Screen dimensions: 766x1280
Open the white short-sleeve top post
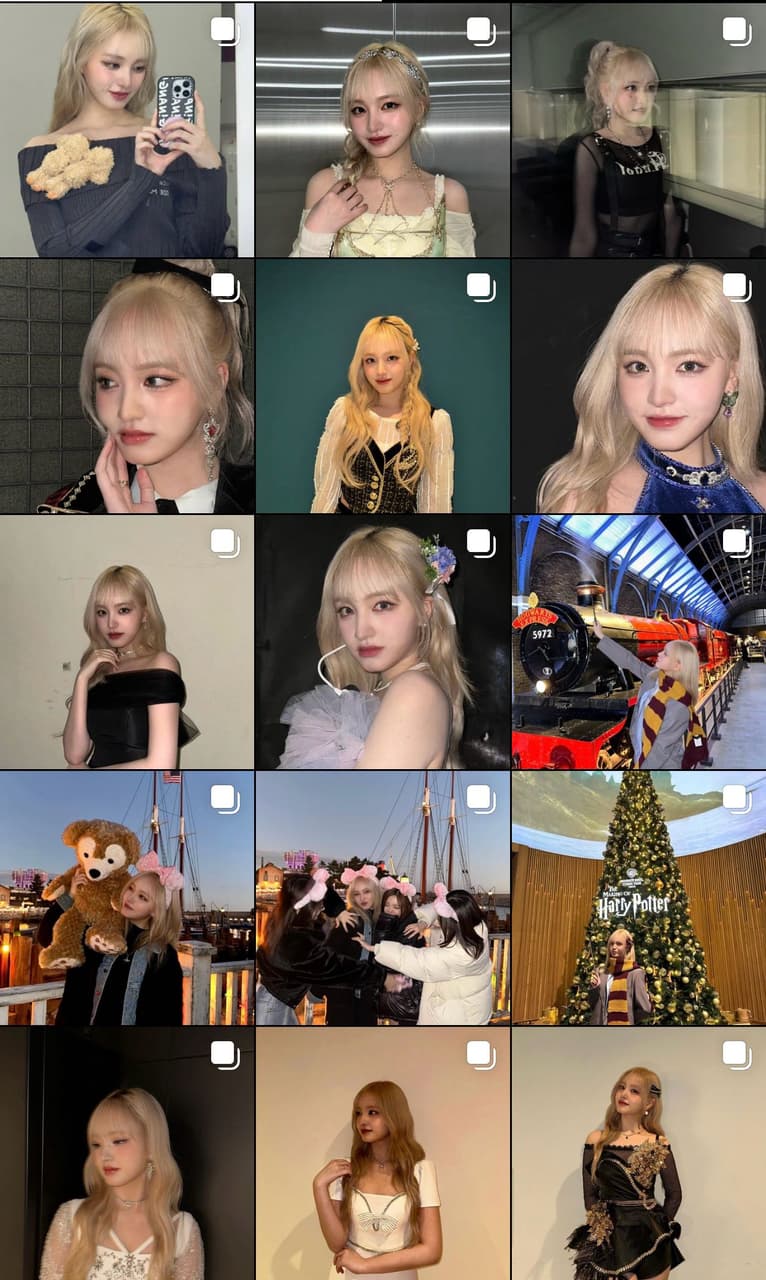click(382, 1154)
